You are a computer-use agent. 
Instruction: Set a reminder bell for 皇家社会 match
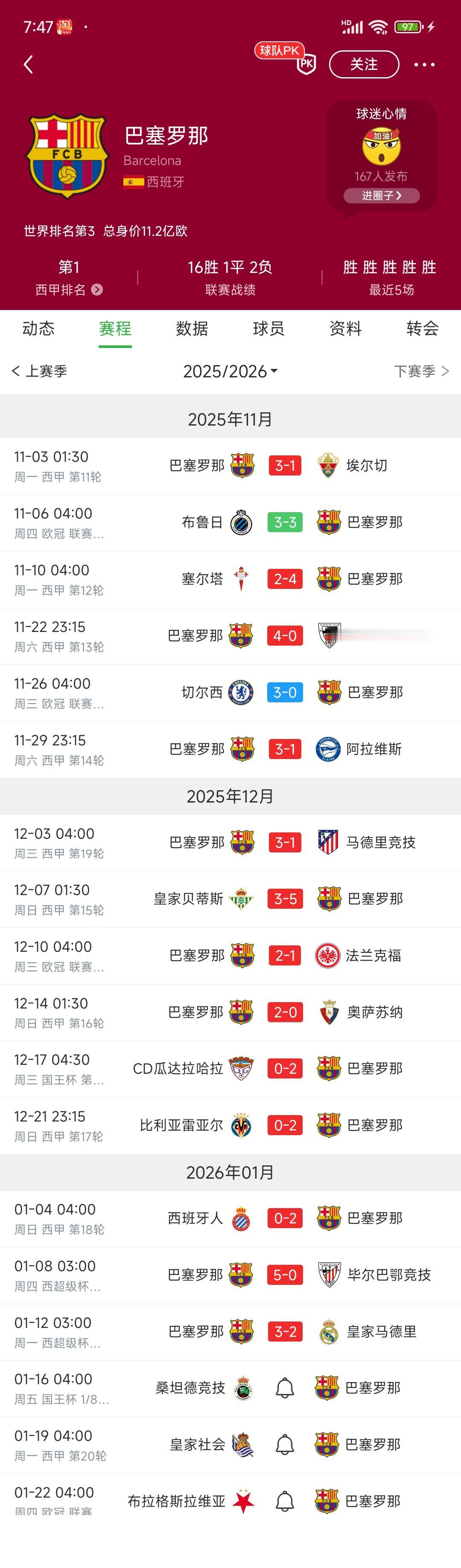tap(285, 1445)
